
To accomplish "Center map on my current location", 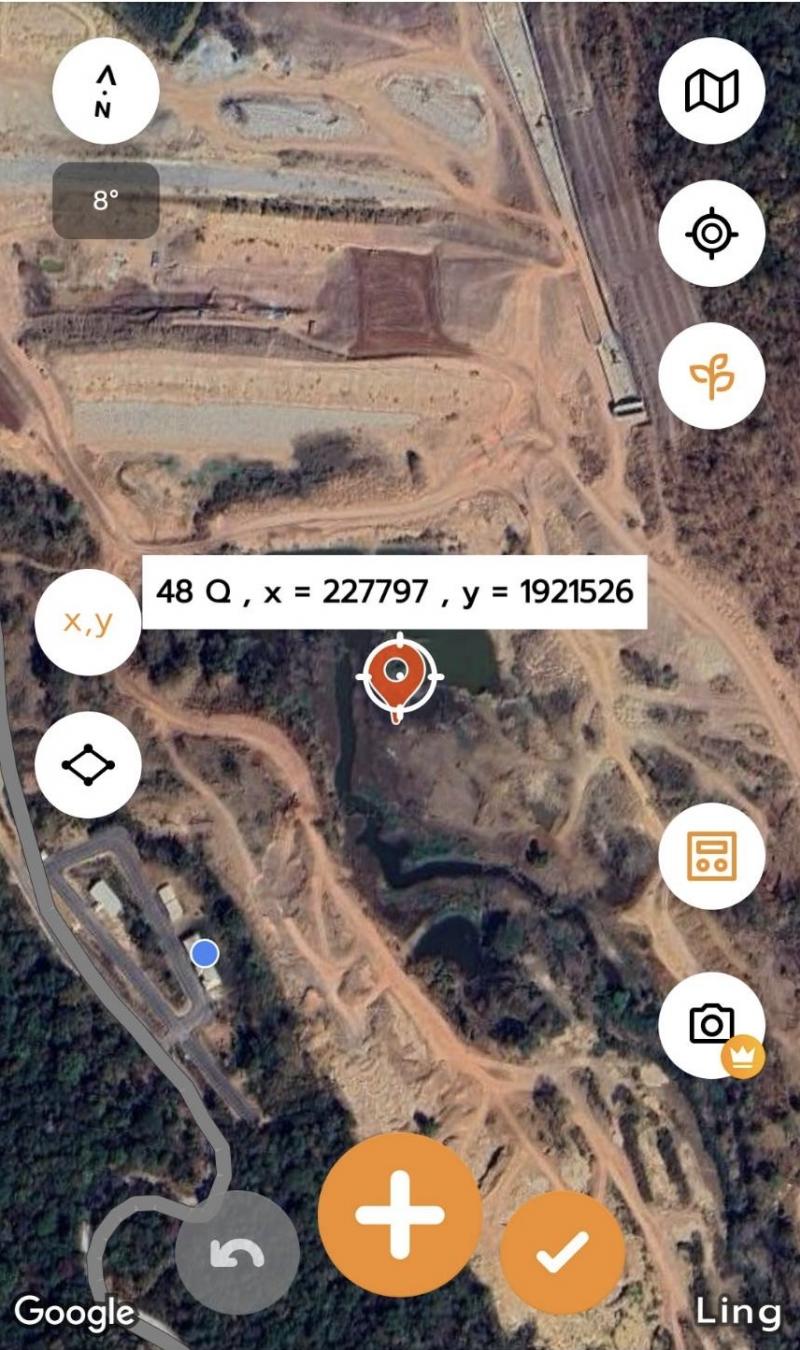I will click(x=711, y=234).
